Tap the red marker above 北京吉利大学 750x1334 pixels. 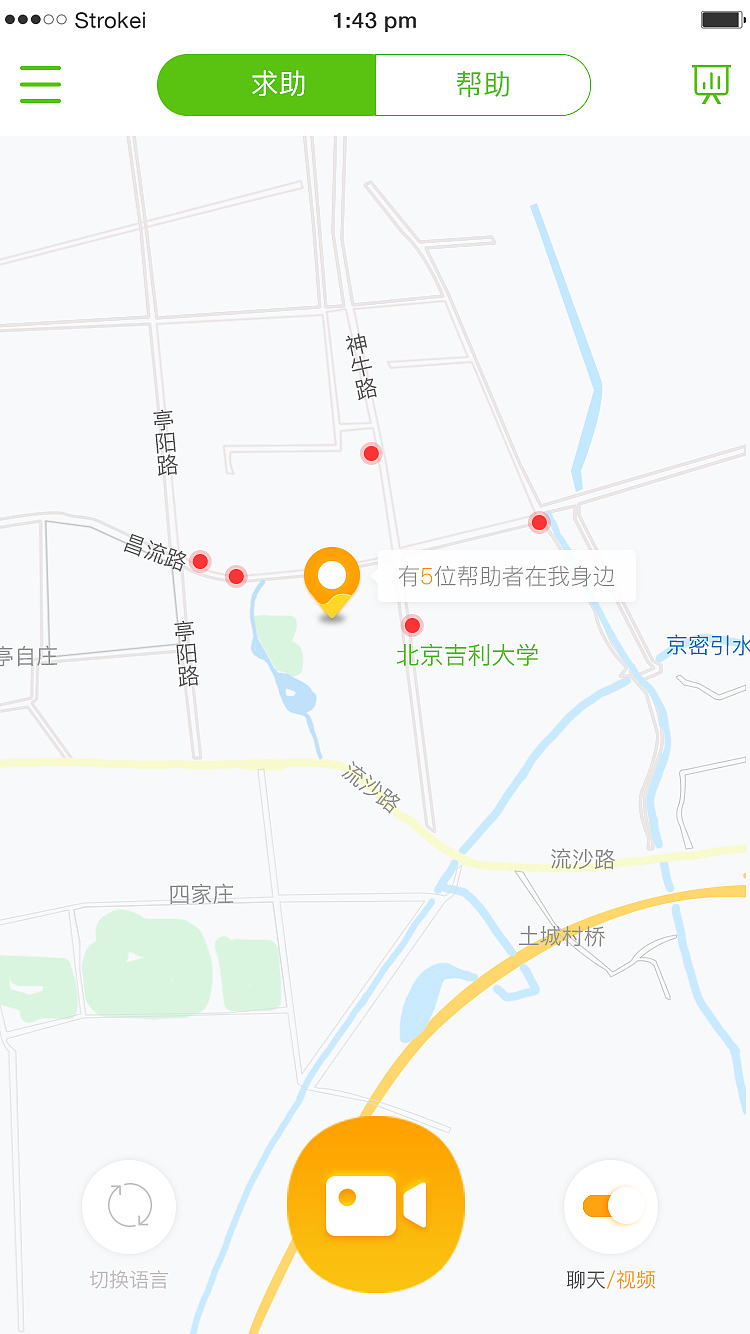click(x=411, y=625)
